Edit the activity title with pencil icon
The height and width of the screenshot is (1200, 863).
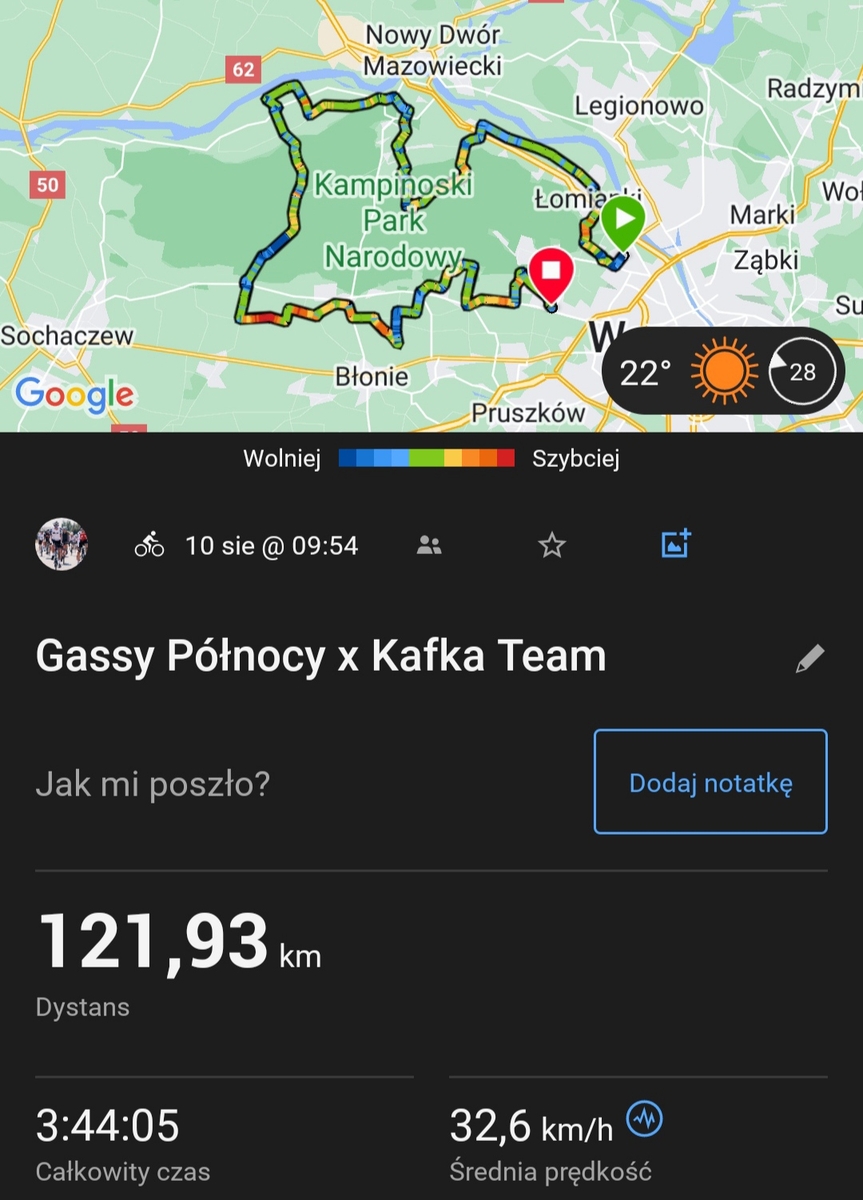tap(810, 659)
